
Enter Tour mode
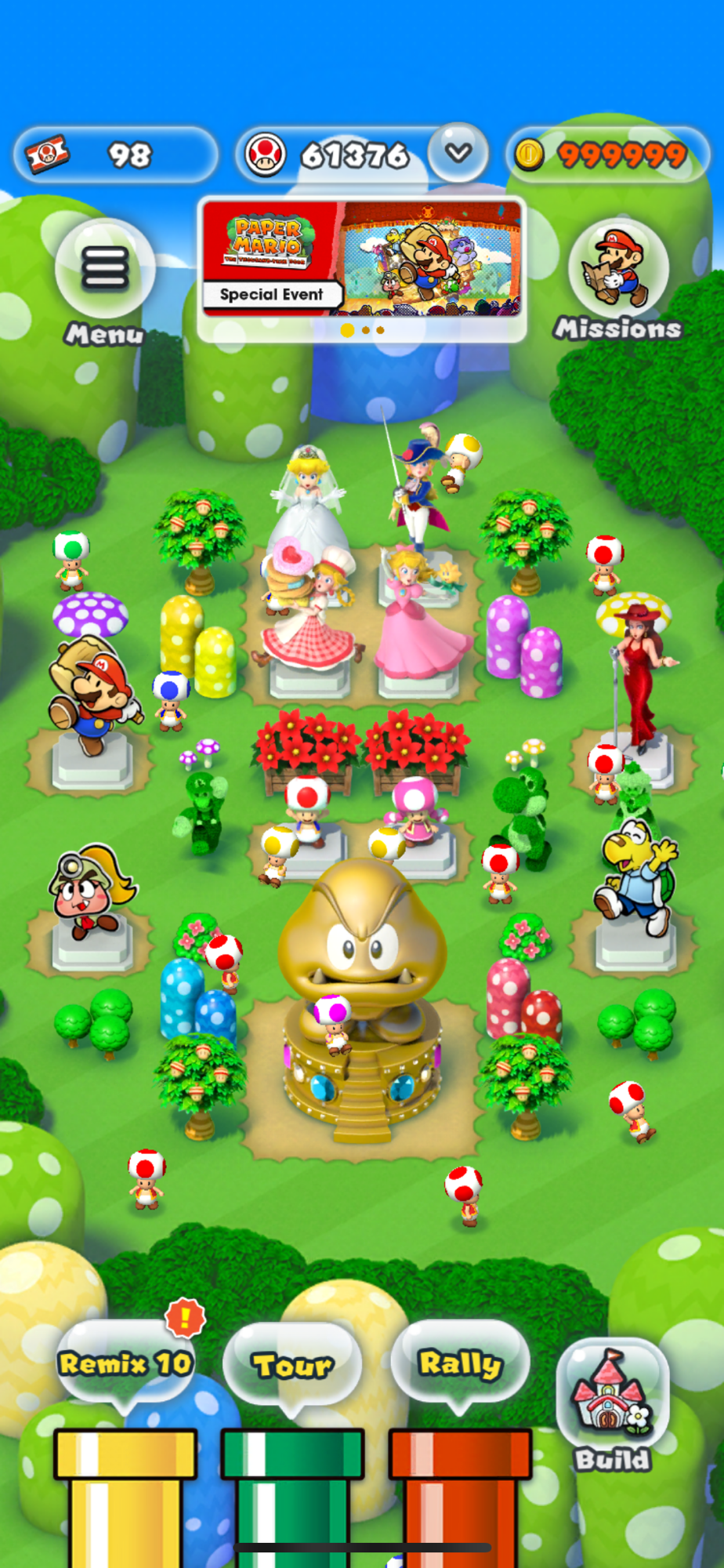pyautogui.click(x=292, y=1366)
